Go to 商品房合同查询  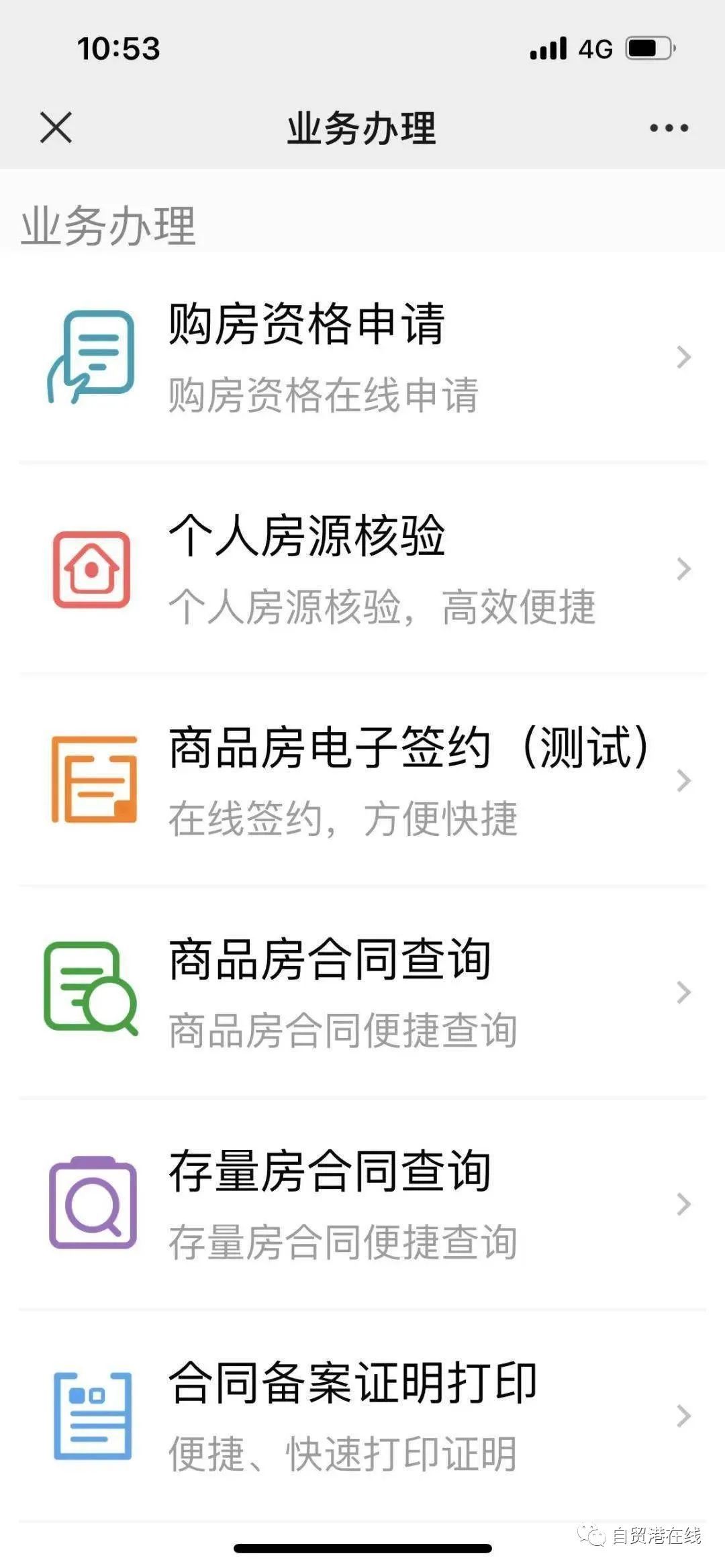point(362,992)
